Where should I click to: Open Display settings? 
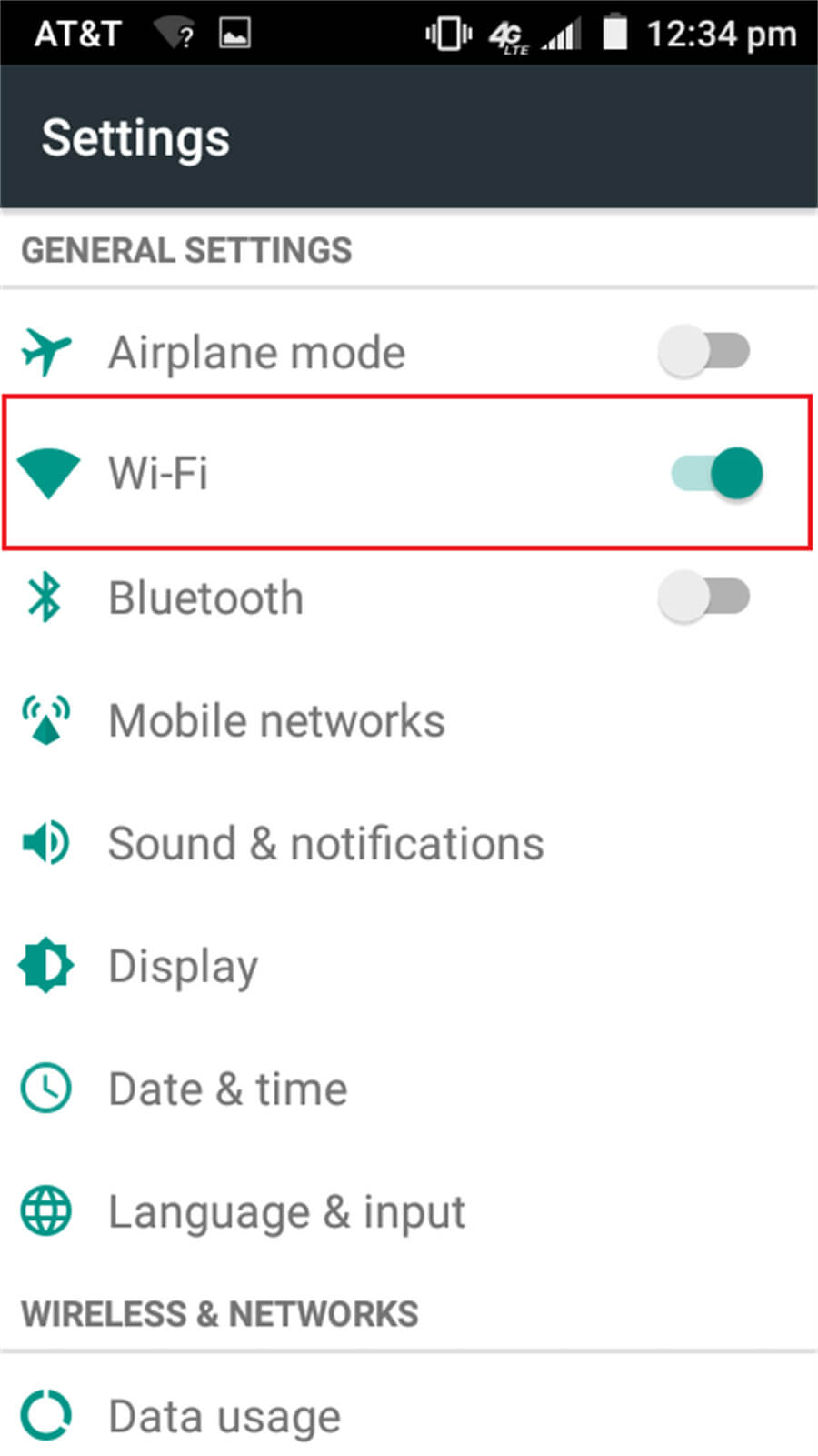pyautogui.click(x=409, y=966)
